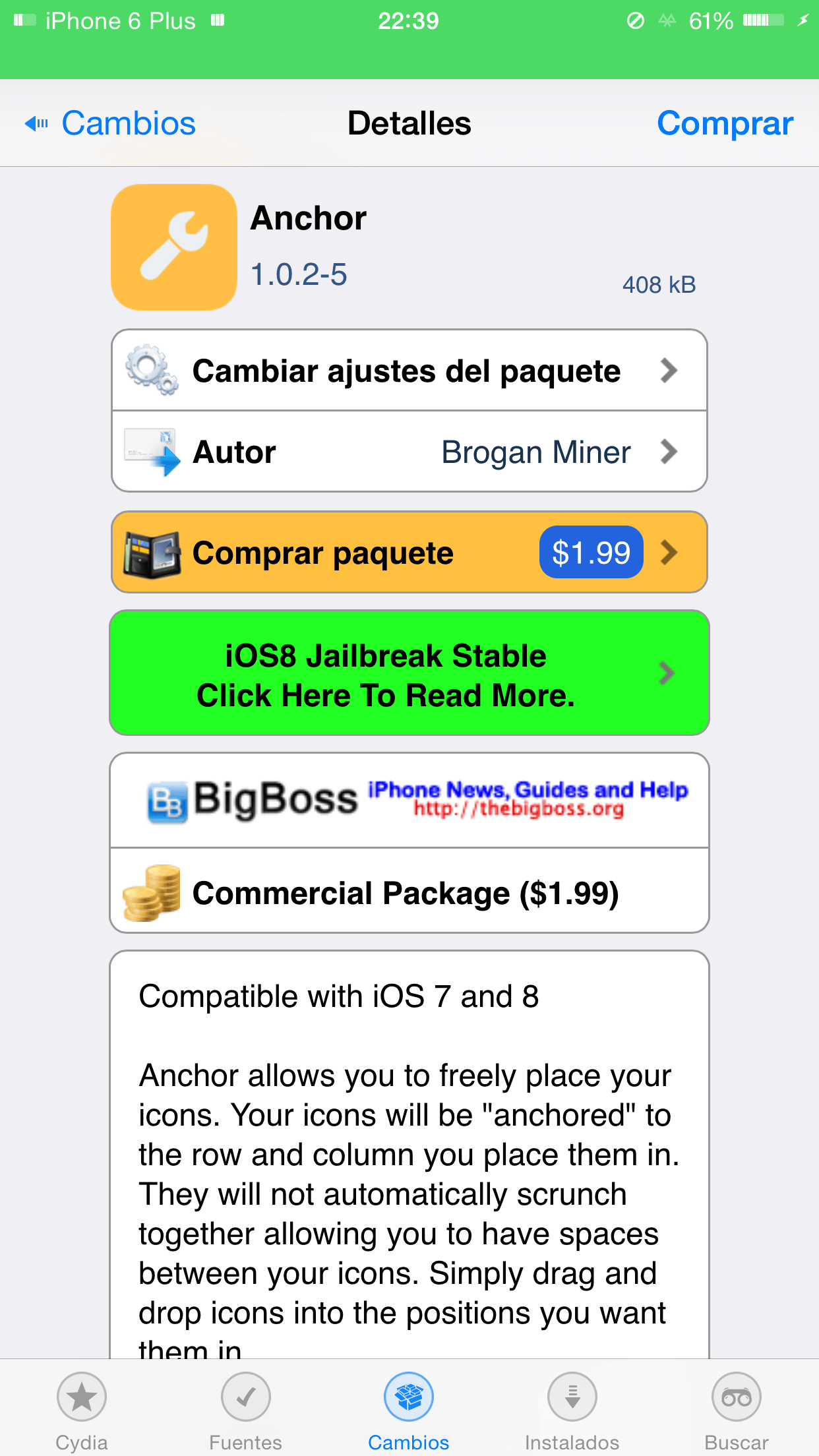Open Cambiar ajustes del paquete
Screen dimensions: 819x1456
(x=409, y=371)
